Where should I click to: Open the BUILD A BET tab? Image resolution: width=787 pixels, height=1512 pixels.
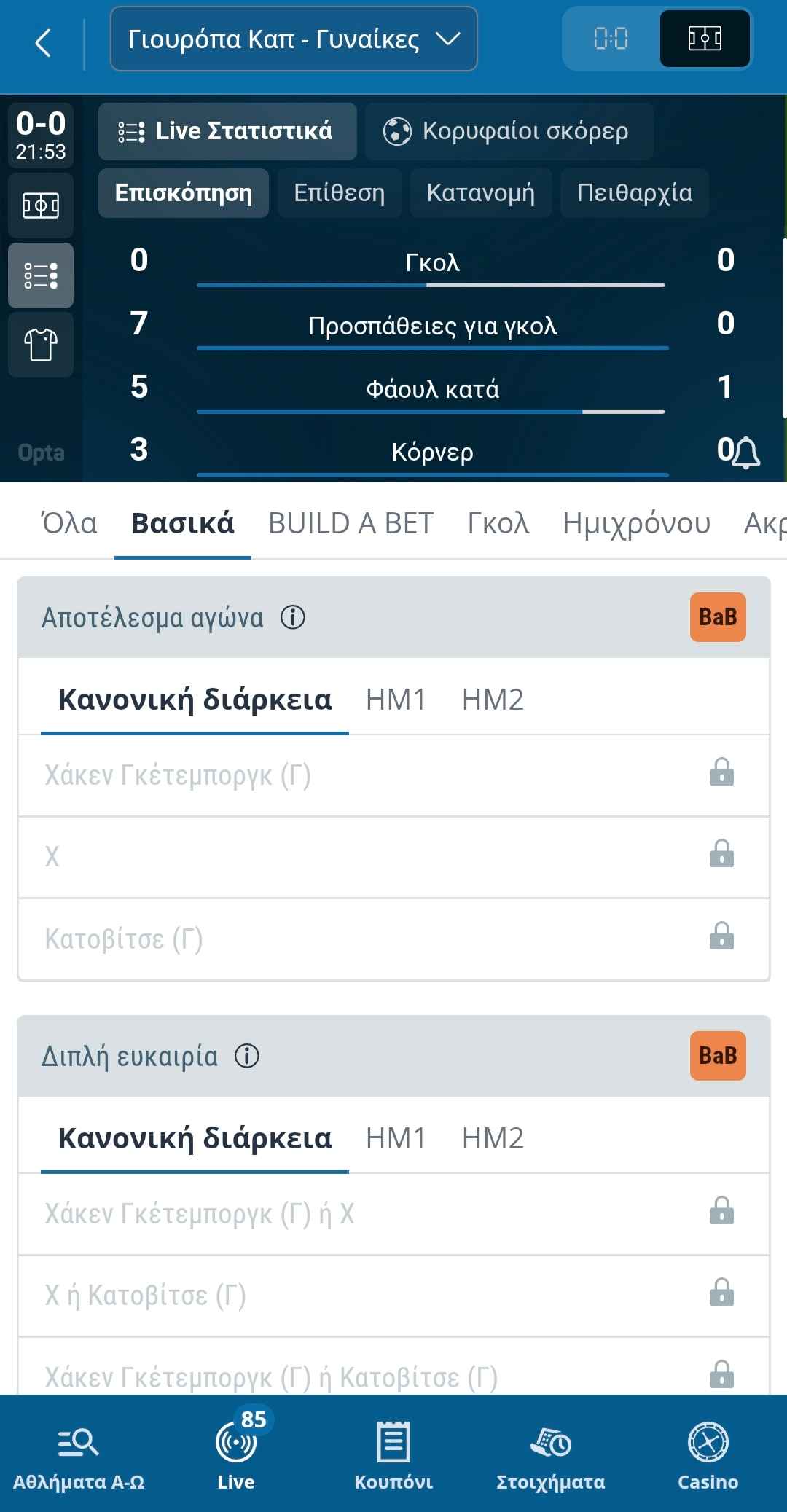[351, 523]
